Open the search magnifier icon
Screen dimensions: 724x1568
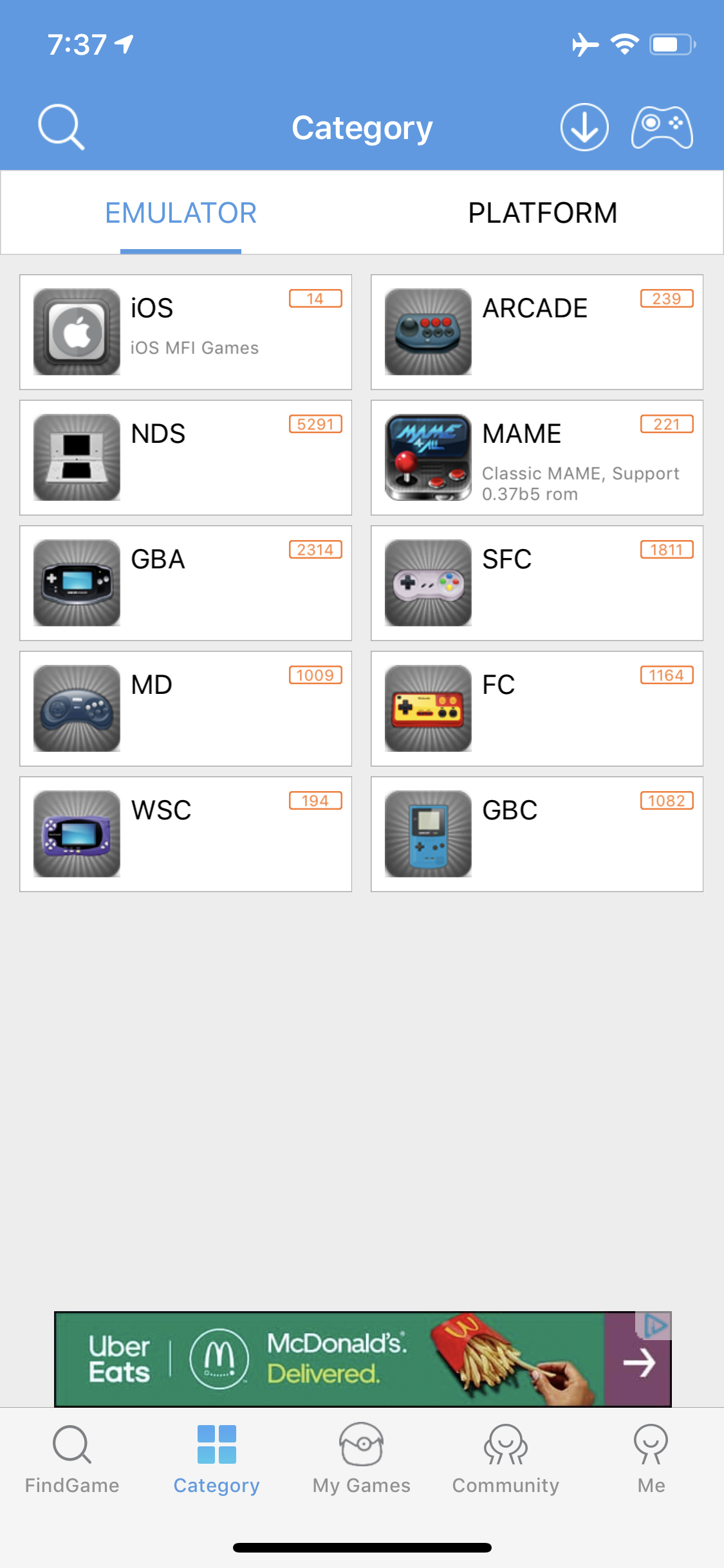coord(61,127)
